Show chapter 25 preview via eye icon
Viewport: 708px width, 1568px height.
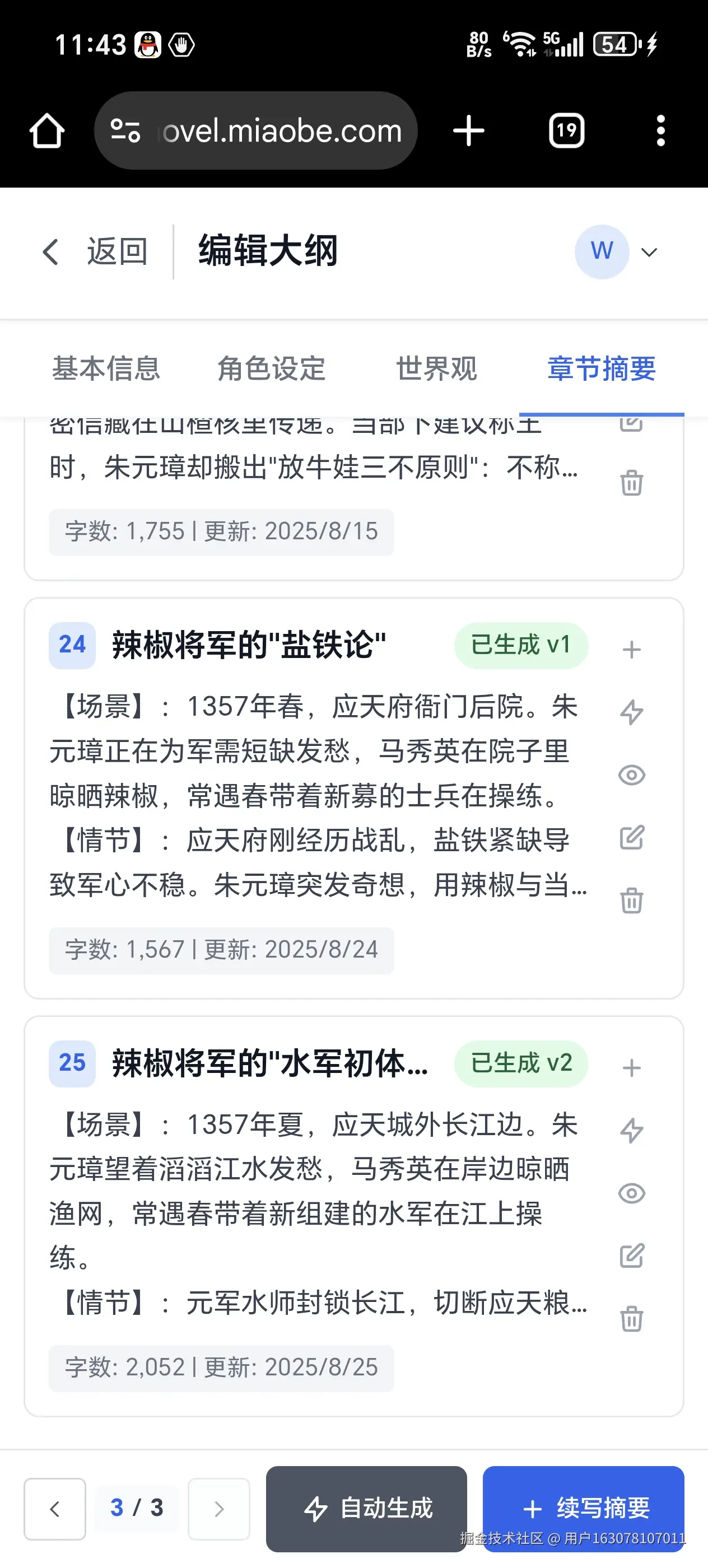tap(632, 1191)
